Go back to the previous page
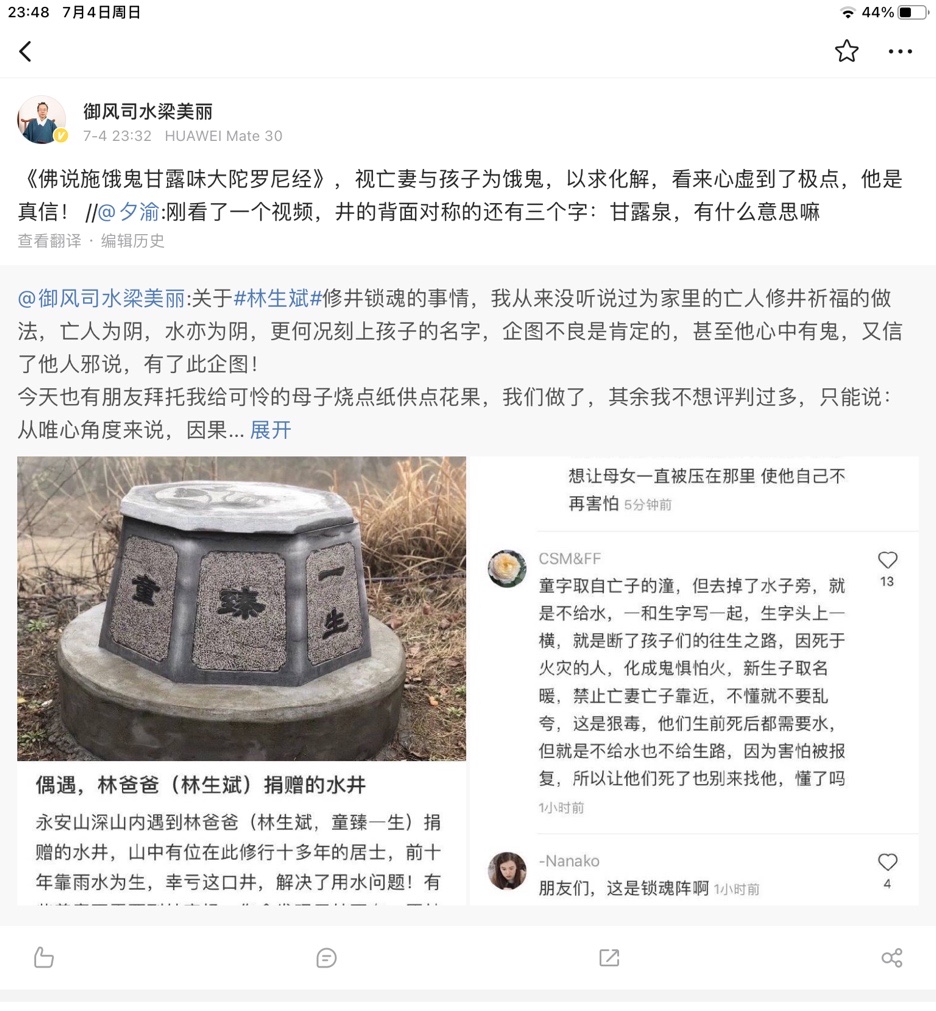 (x=26, y=51)
